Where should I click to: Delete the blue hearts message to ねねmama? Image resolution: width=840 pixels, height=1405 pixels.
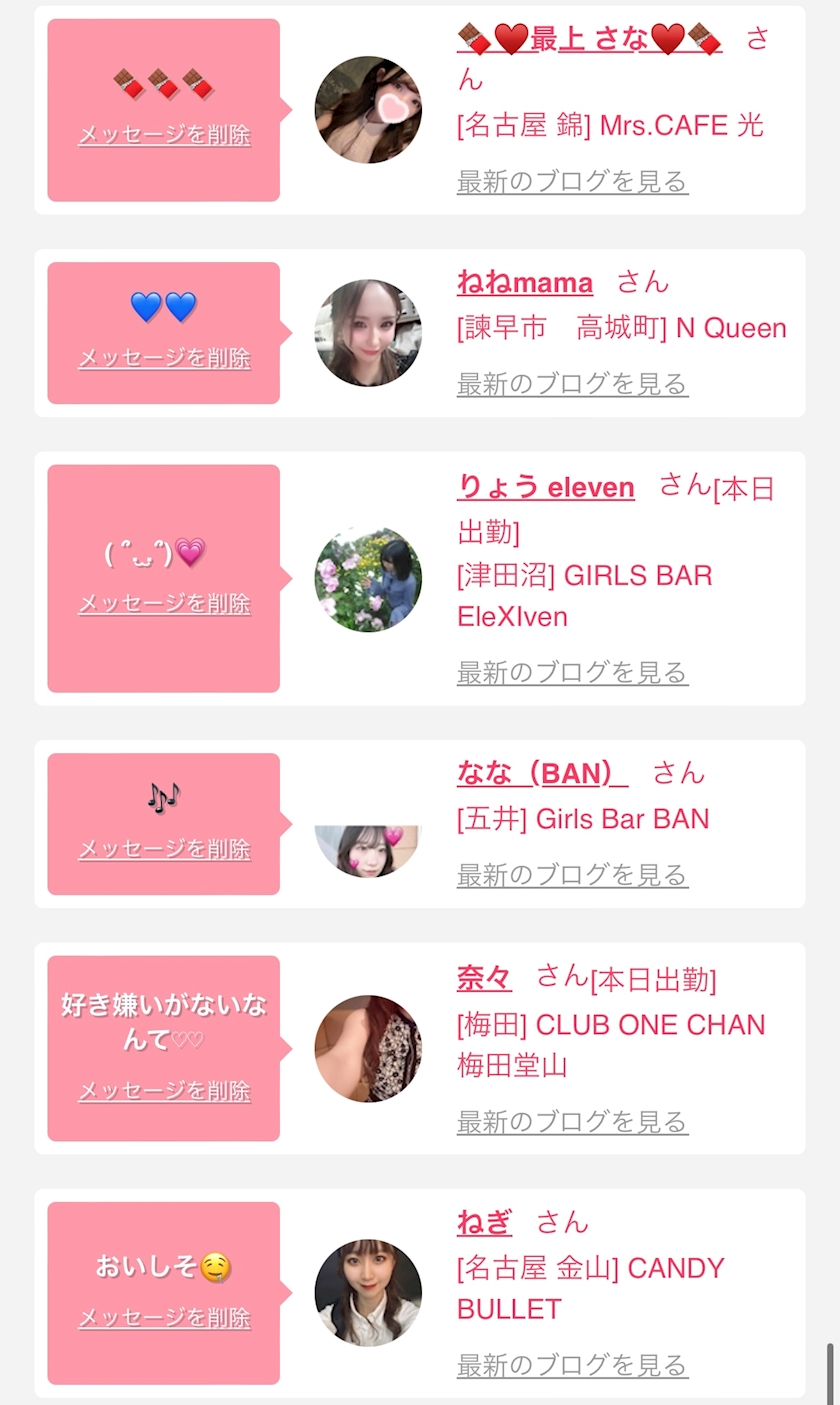(x=164, y=358)
